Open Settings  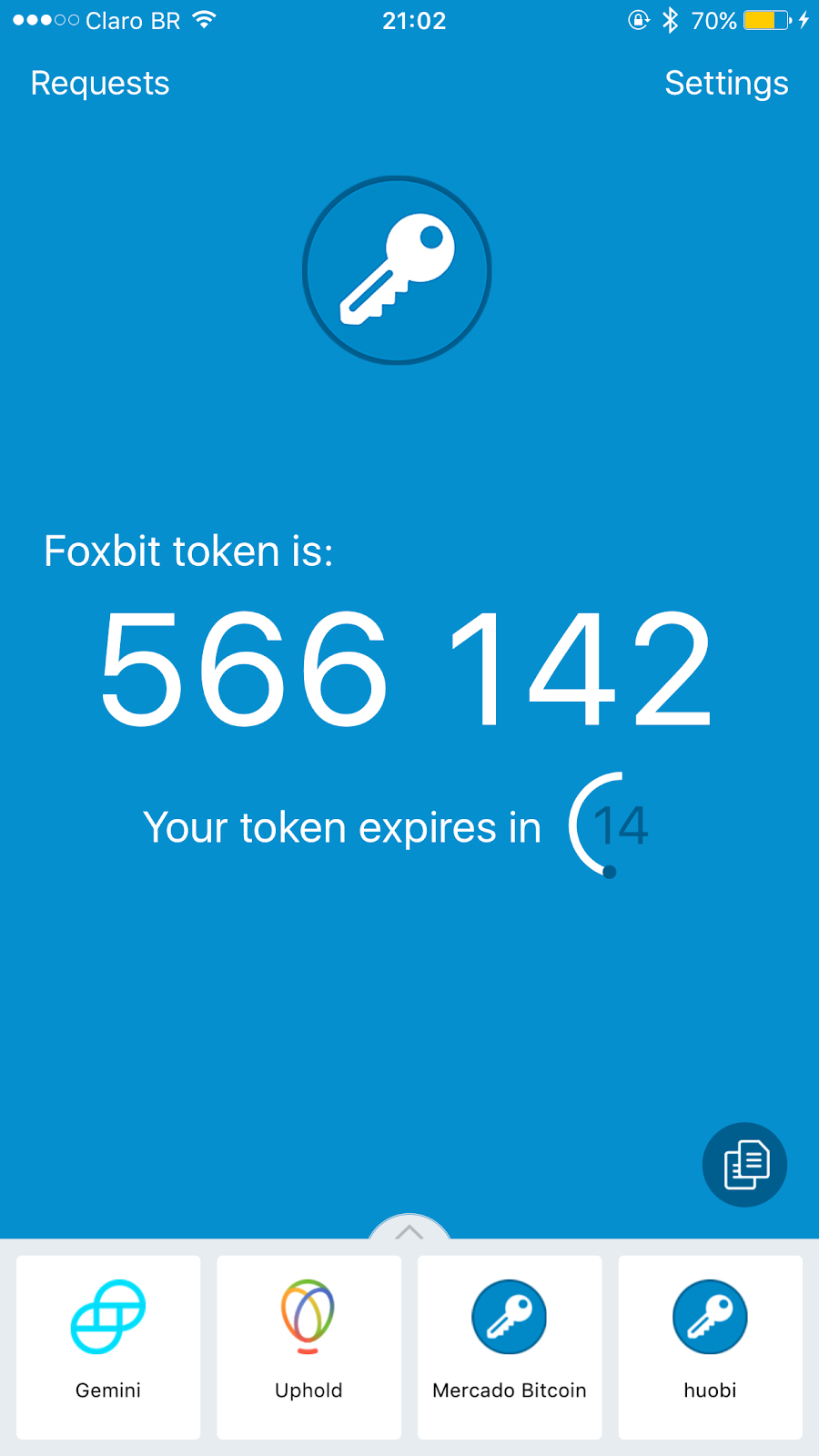[725, 84]
